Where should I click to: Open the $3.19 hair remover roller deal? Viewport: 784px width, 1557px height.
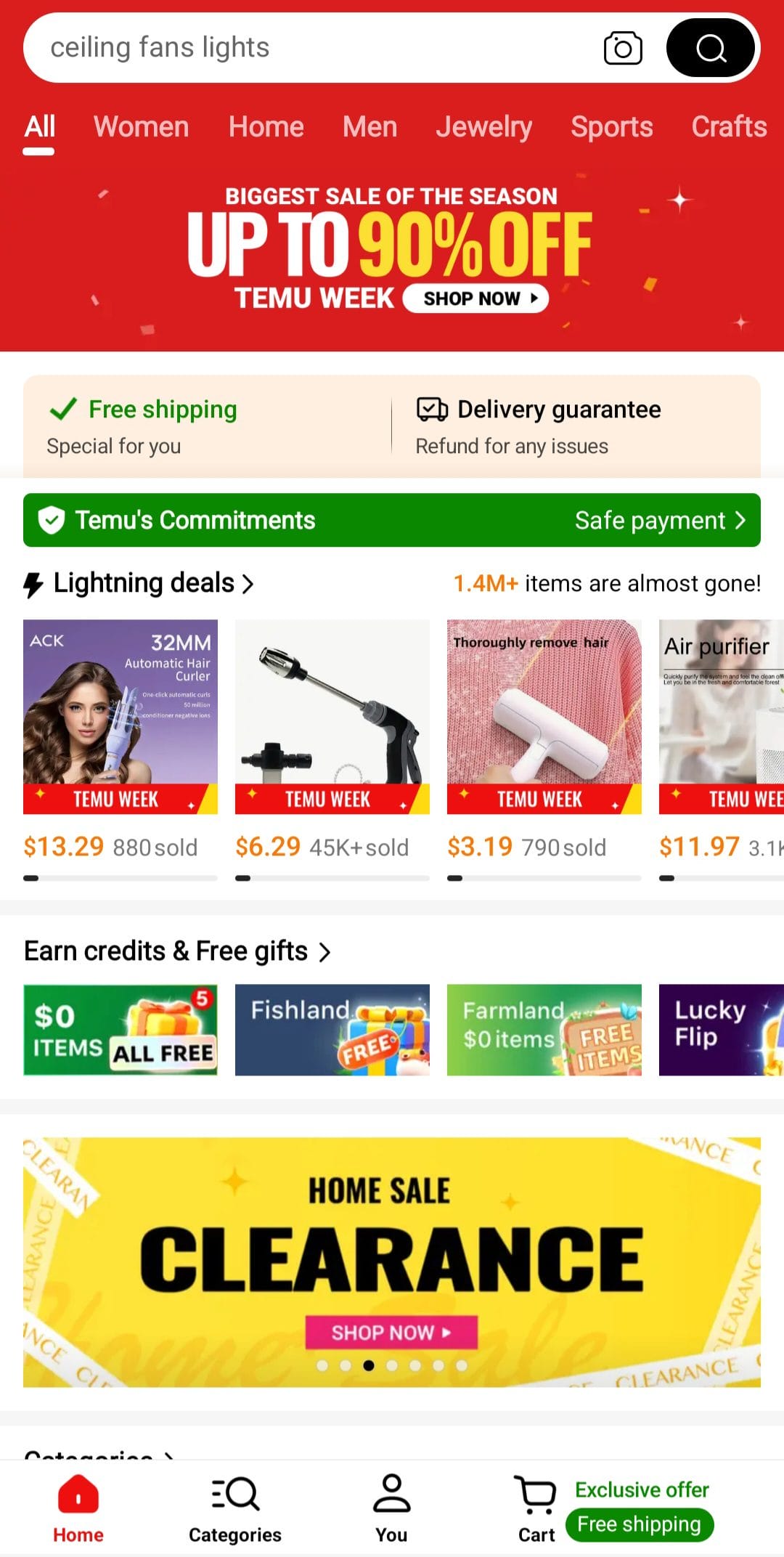[544, 715]
